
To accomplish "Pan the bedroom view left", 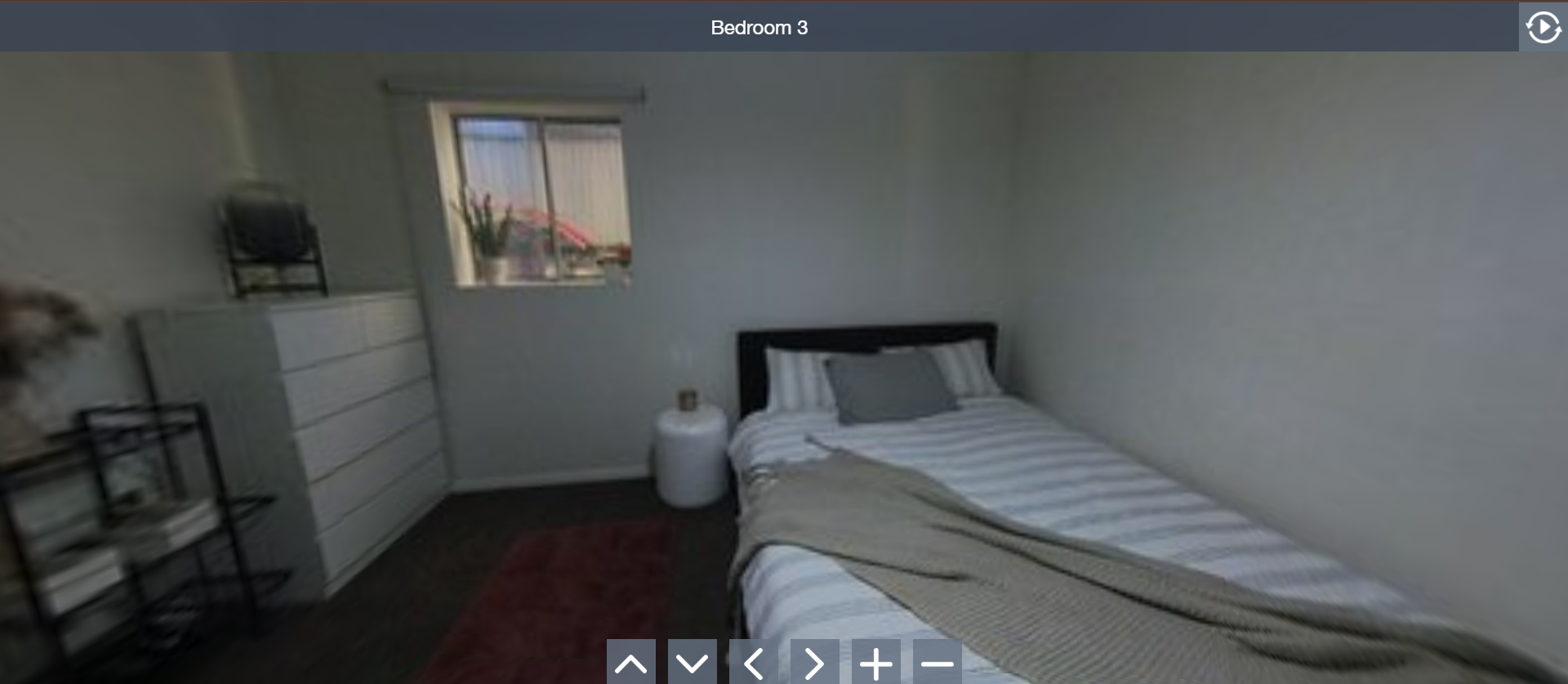I will tap(753, 662).
